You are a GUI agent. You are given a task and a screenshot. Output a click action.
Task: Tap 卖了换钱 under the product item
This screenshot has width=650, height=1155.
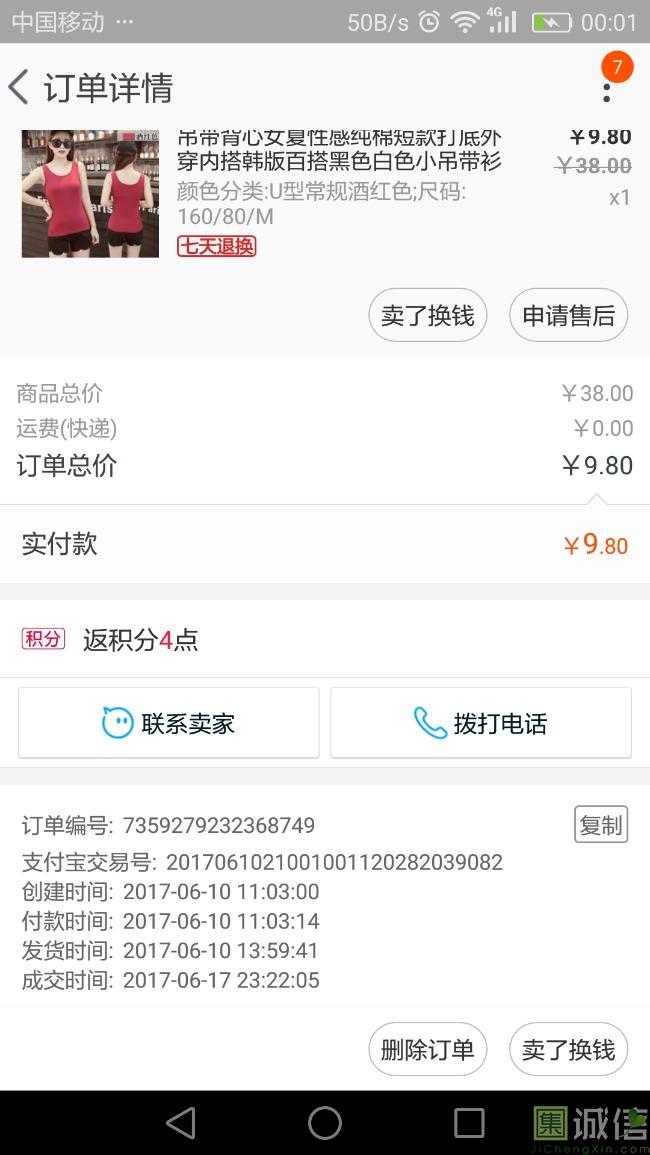[427, 315]
